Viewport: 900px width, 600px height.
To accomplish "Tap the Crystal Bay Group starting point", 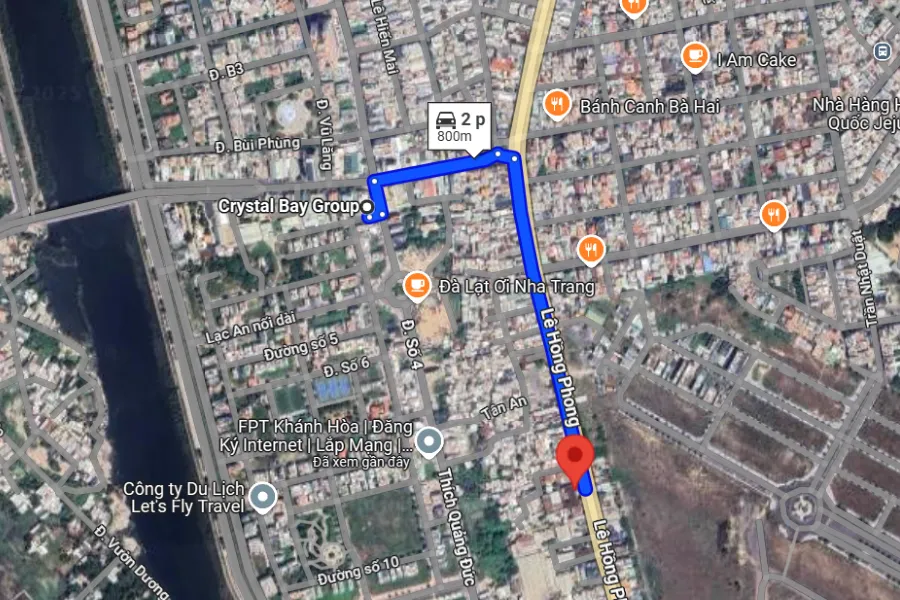I will coord(367,207).
